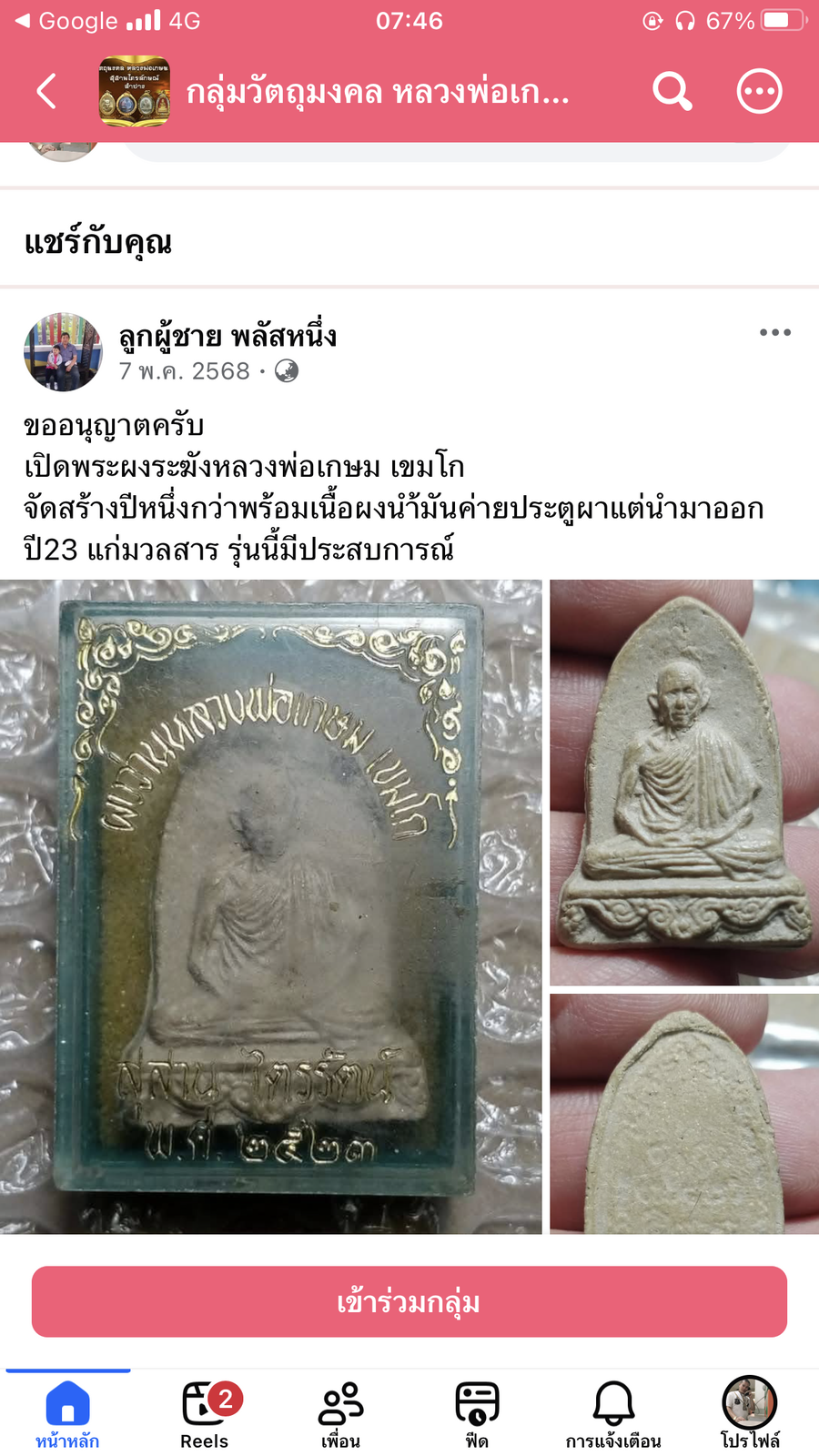View ลูกผู้ชาย พลัสหนึ่ง's profile picture

63,352
